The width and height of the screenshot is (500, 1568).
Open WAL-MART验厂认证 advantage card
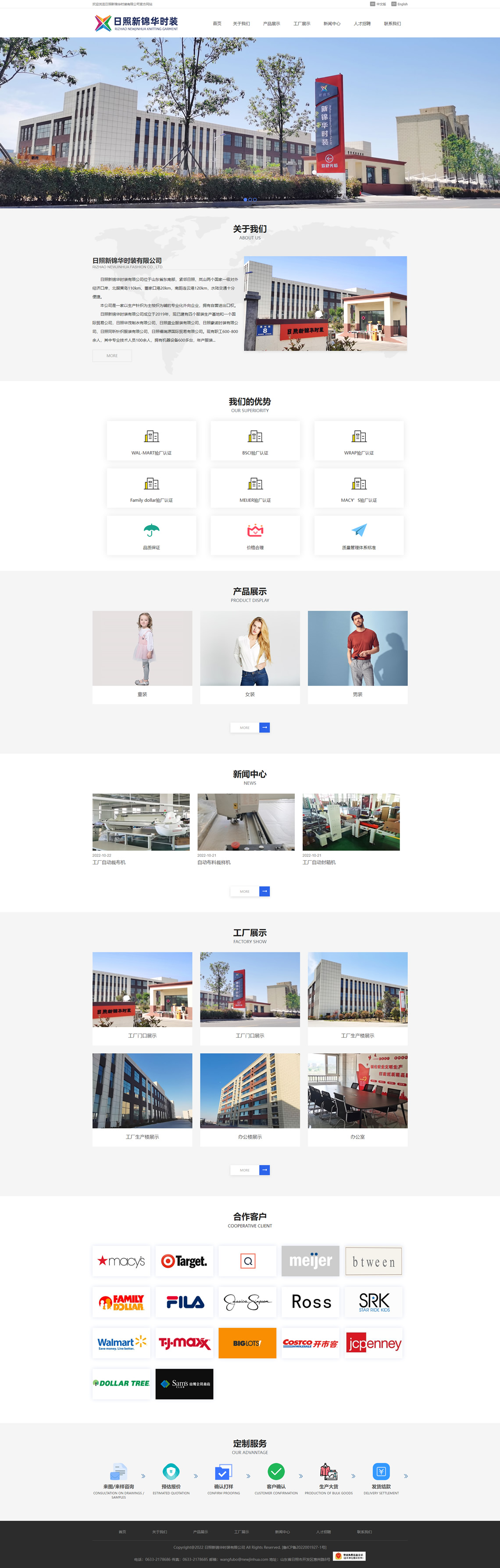point(151,441)
